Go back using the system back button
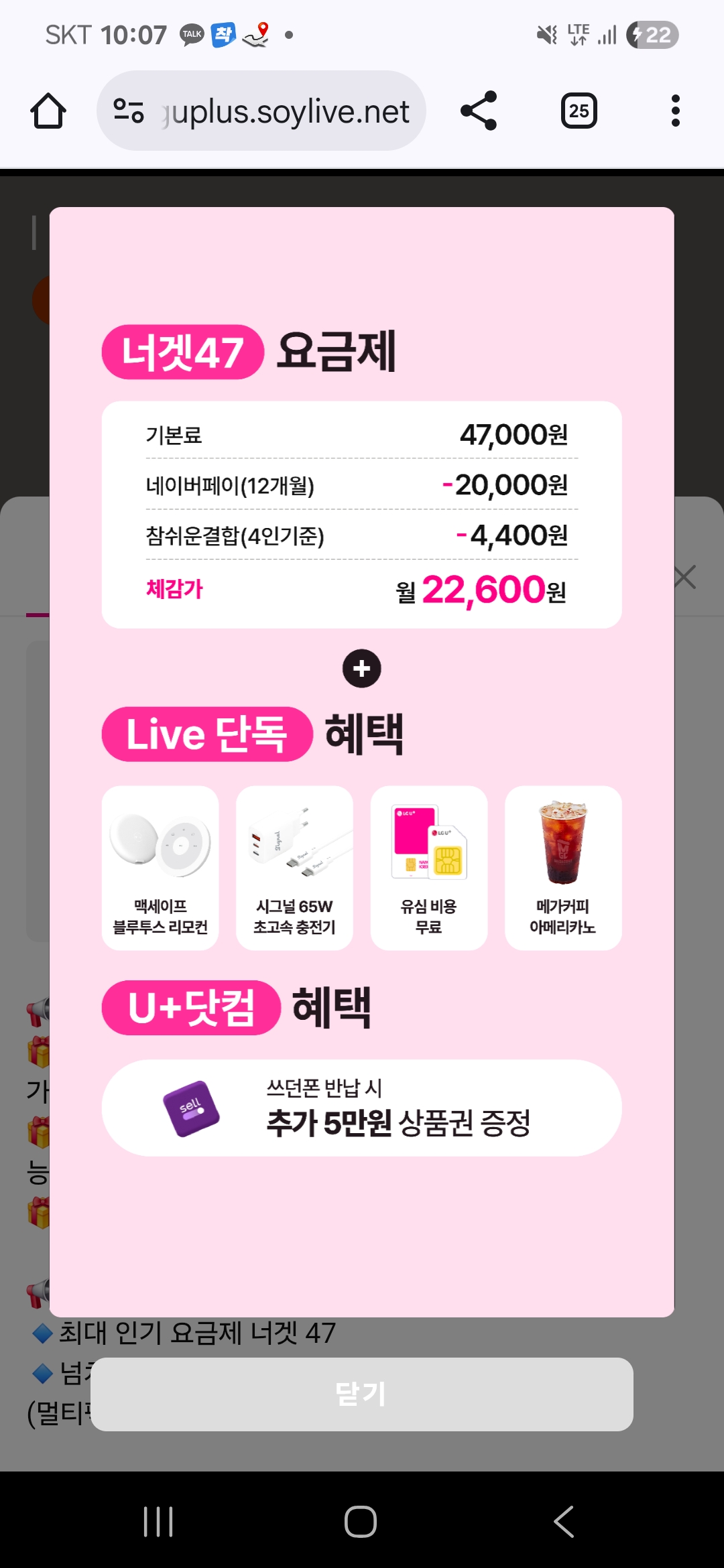The width and height of the screenshot is (724, 1568). pyautogui.click(x=564, y=1521)
